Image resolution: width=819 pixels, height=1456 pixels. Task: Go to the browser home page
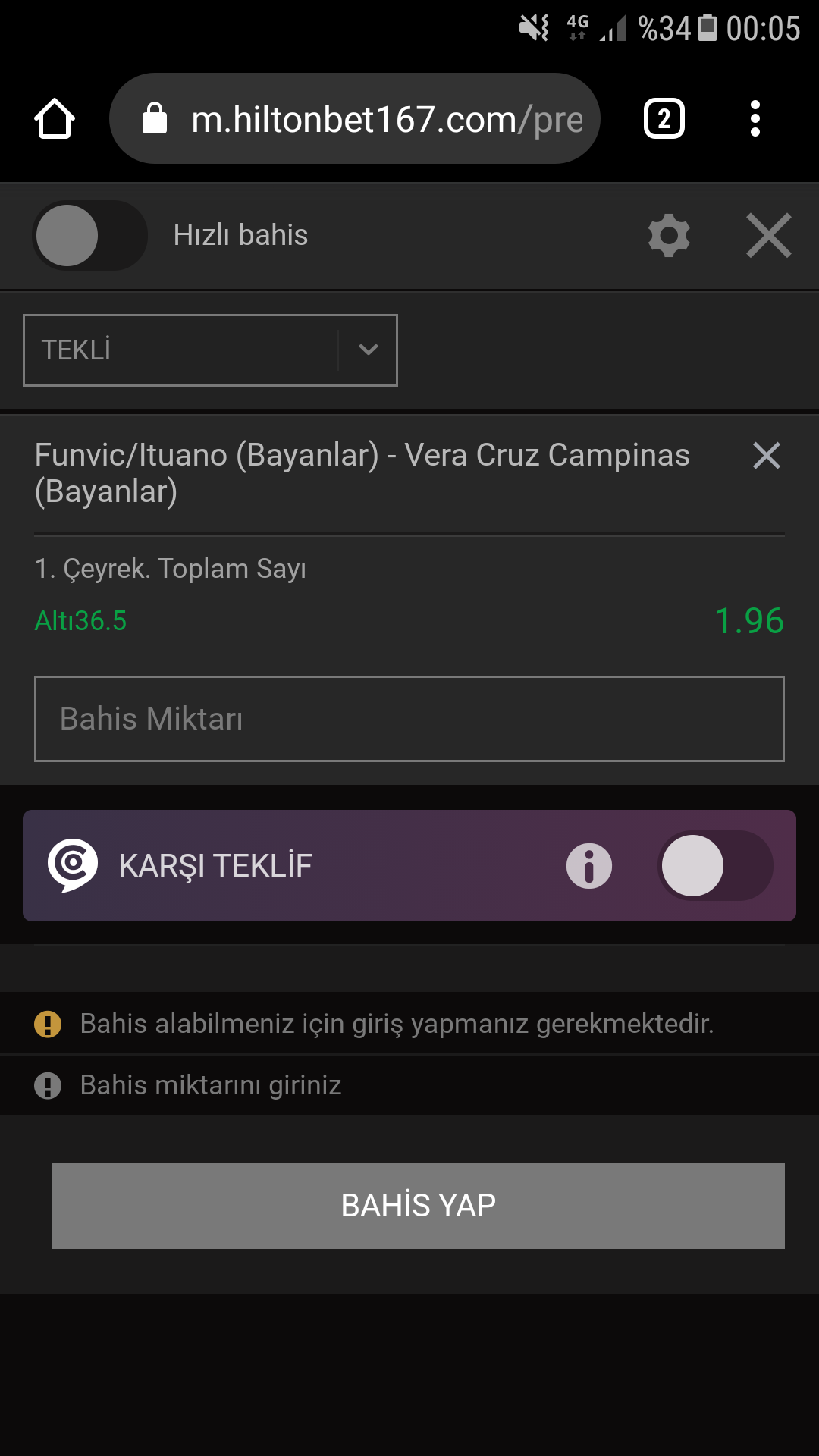coord(55,119)
